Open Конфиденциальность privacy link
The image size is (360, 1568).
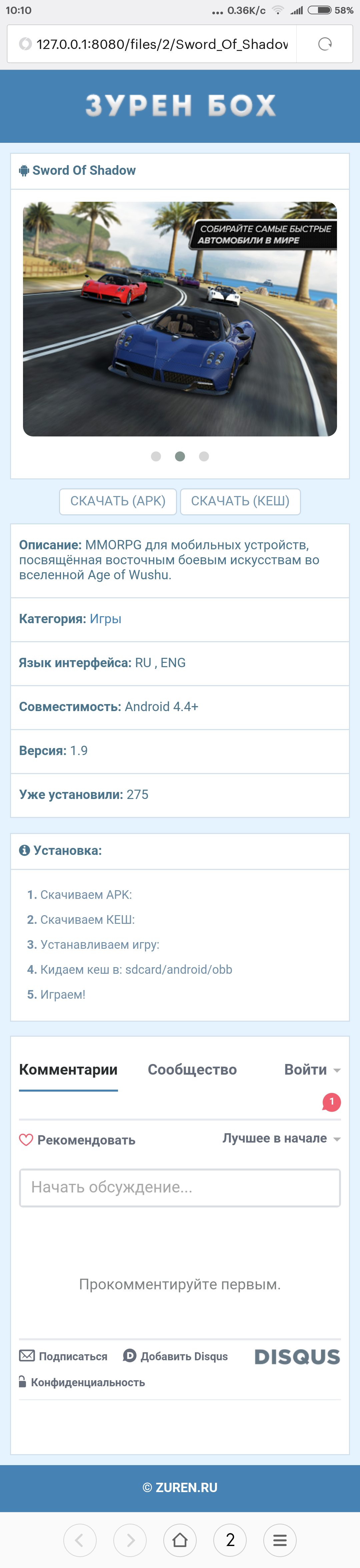point(82,1382)
